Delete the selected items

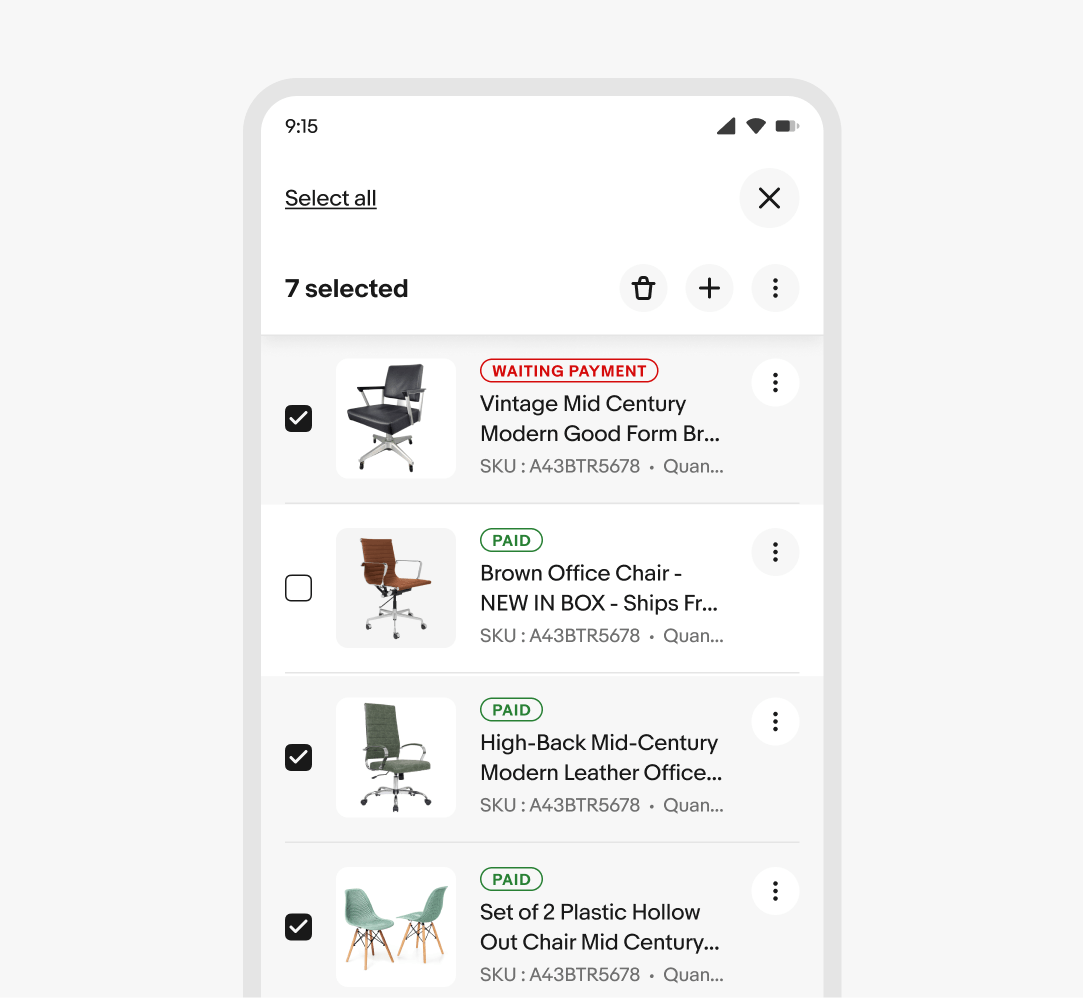(643, 289)
